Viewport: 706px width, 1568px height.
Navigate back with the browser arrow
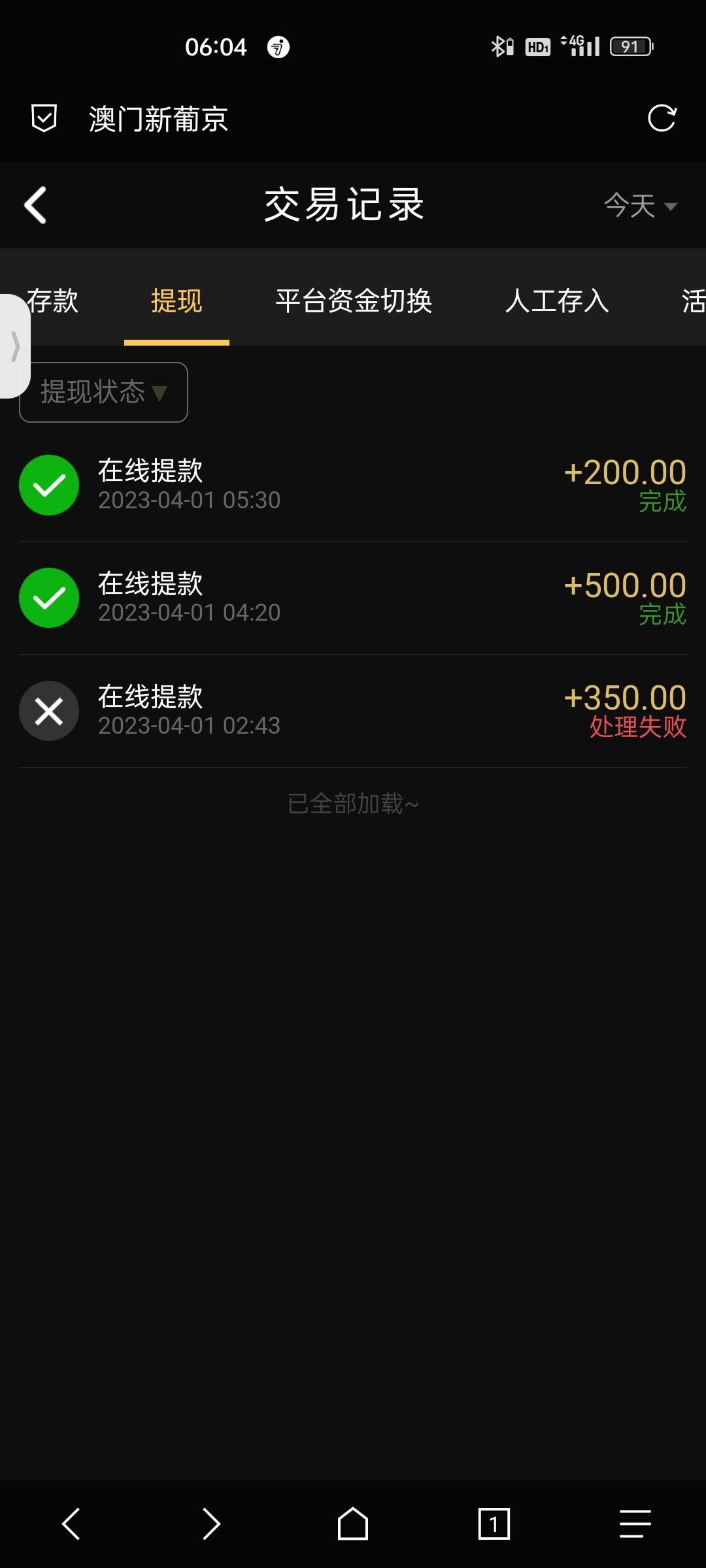tap(71, 1524)
